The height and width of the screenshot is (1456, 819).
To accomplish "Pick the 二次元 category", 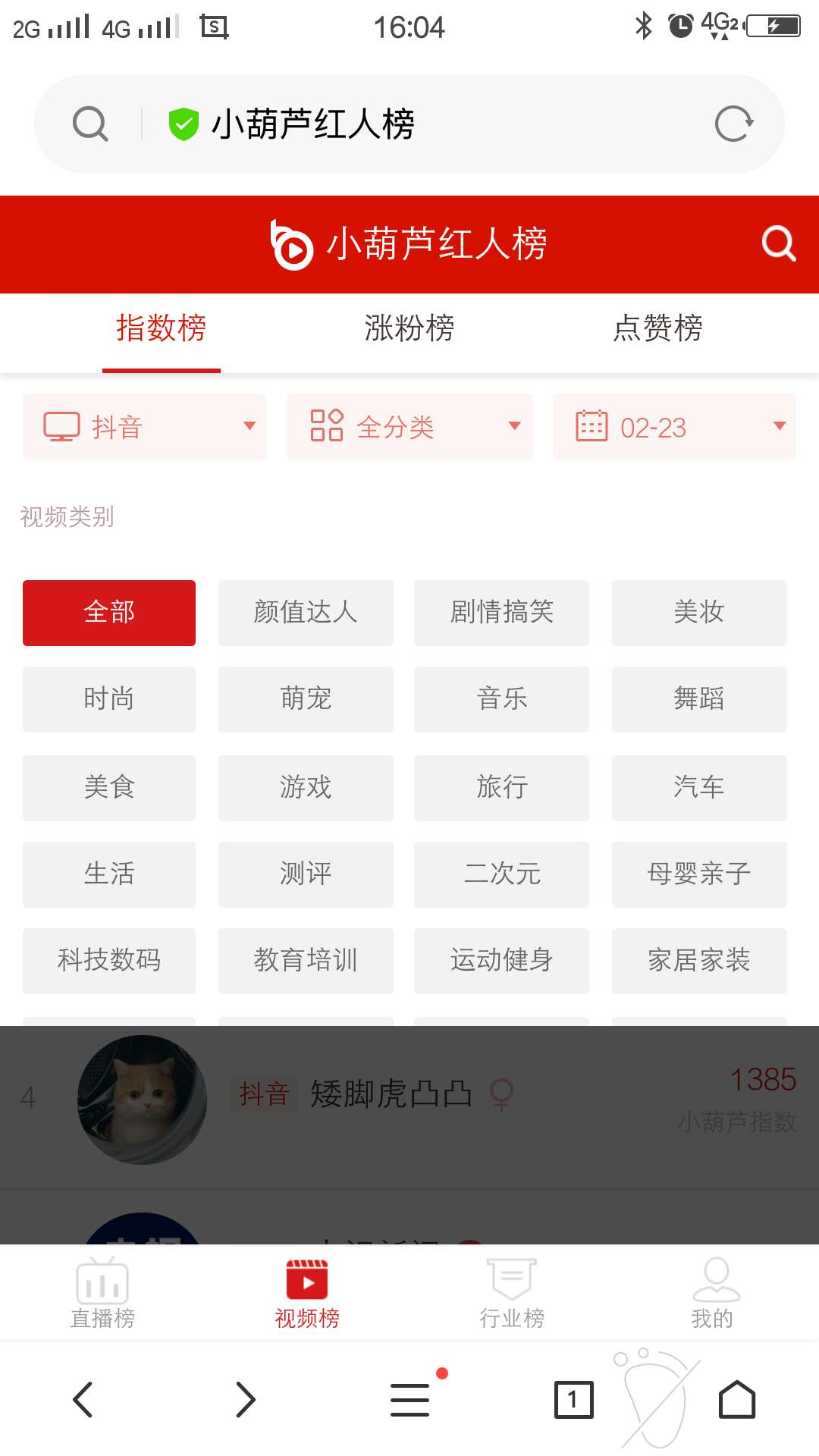I will tap(501, 874).
